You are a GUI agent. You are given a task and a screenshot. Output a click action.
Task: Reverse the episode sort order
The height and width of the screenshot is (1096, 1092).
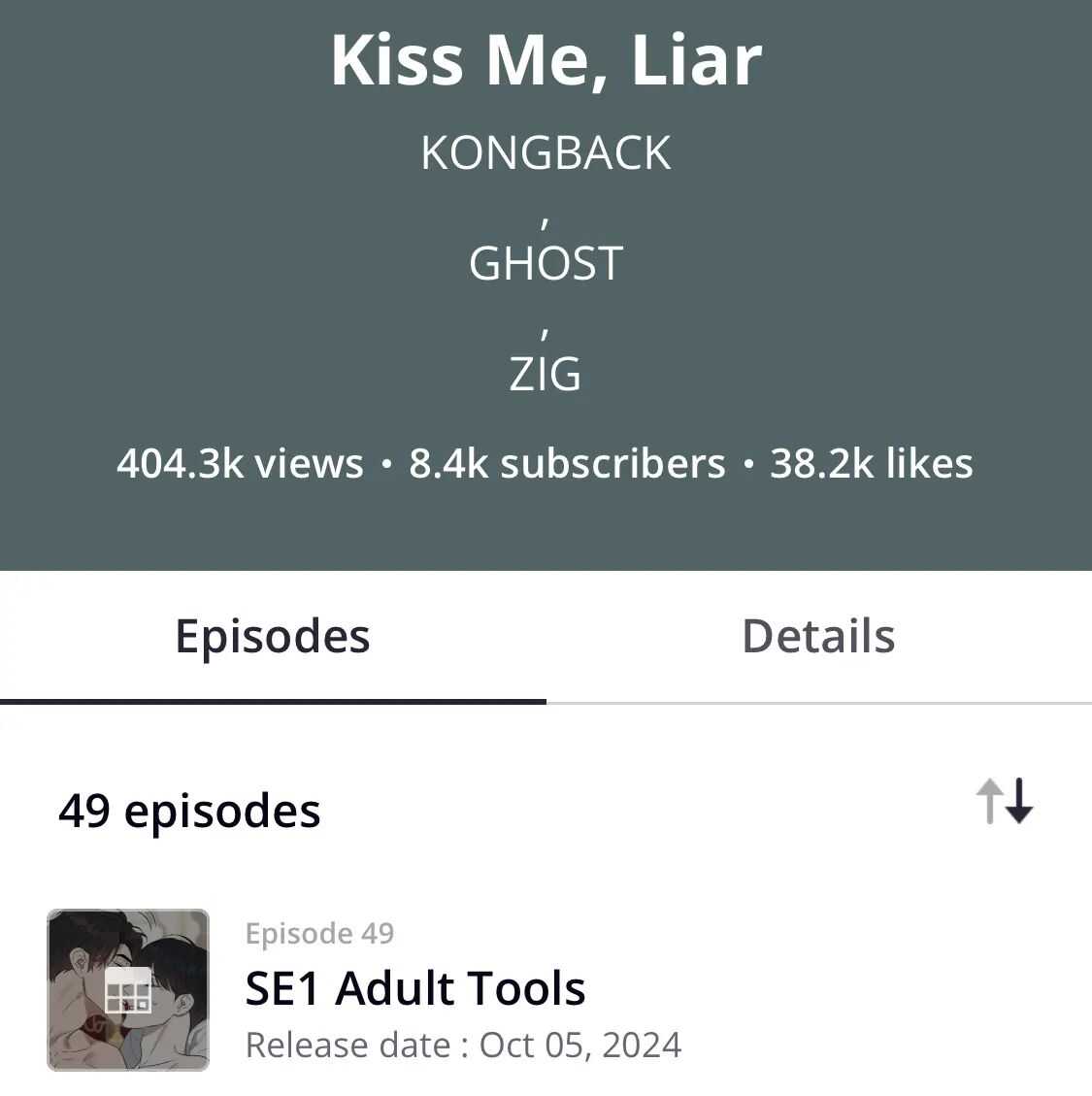[1005, 802]
